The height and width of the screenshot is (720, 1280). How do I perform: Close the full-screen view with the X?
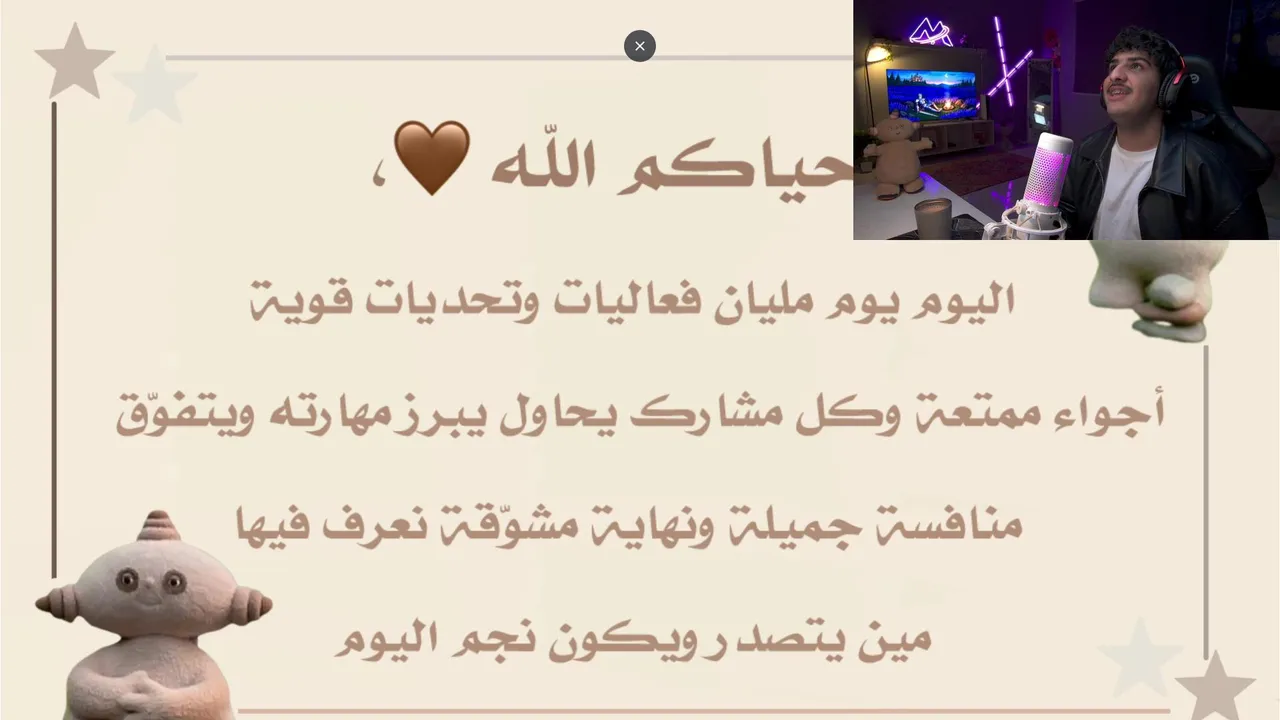click(x=640, y=46)
